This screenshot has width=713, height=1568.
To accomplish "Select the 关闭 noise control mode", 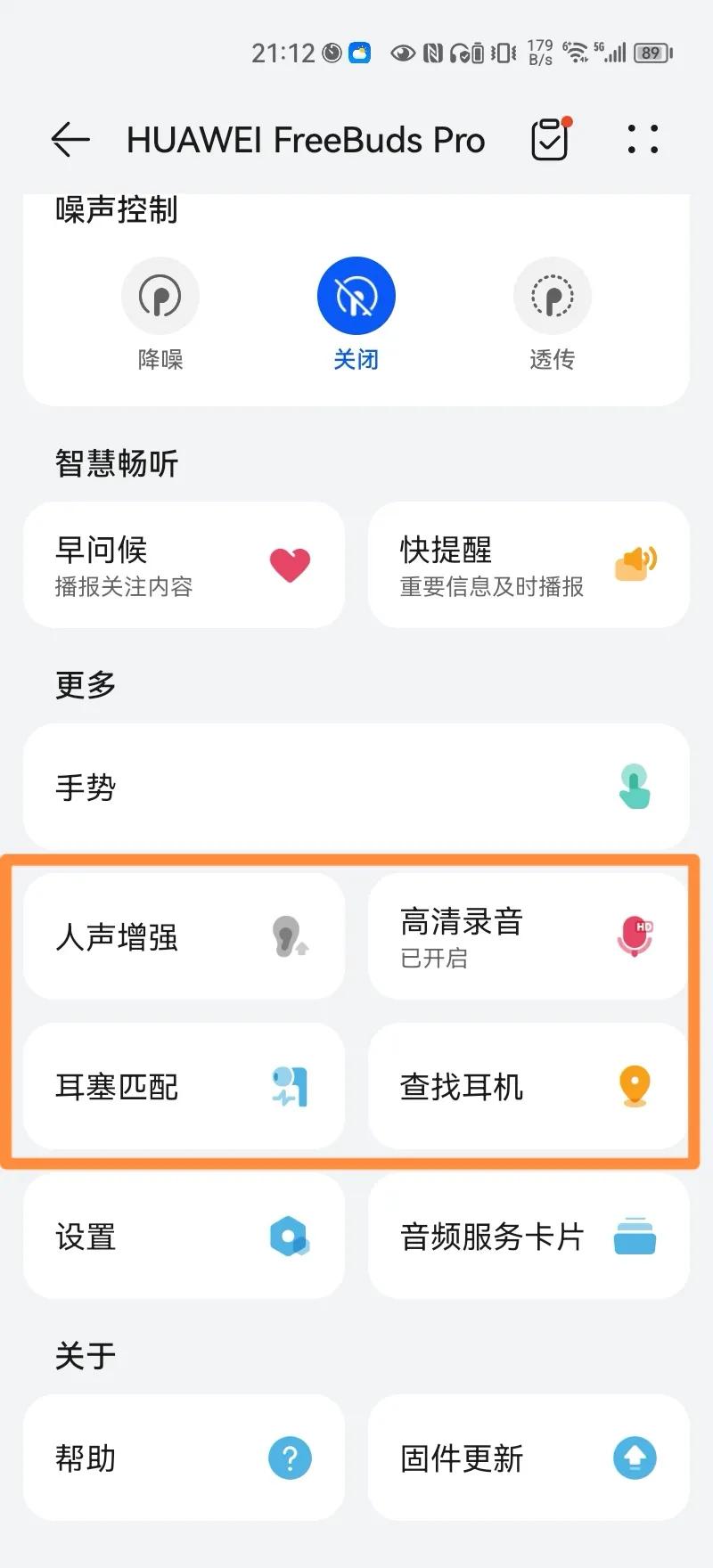I will pyautogui.click(x=356, y=296).
